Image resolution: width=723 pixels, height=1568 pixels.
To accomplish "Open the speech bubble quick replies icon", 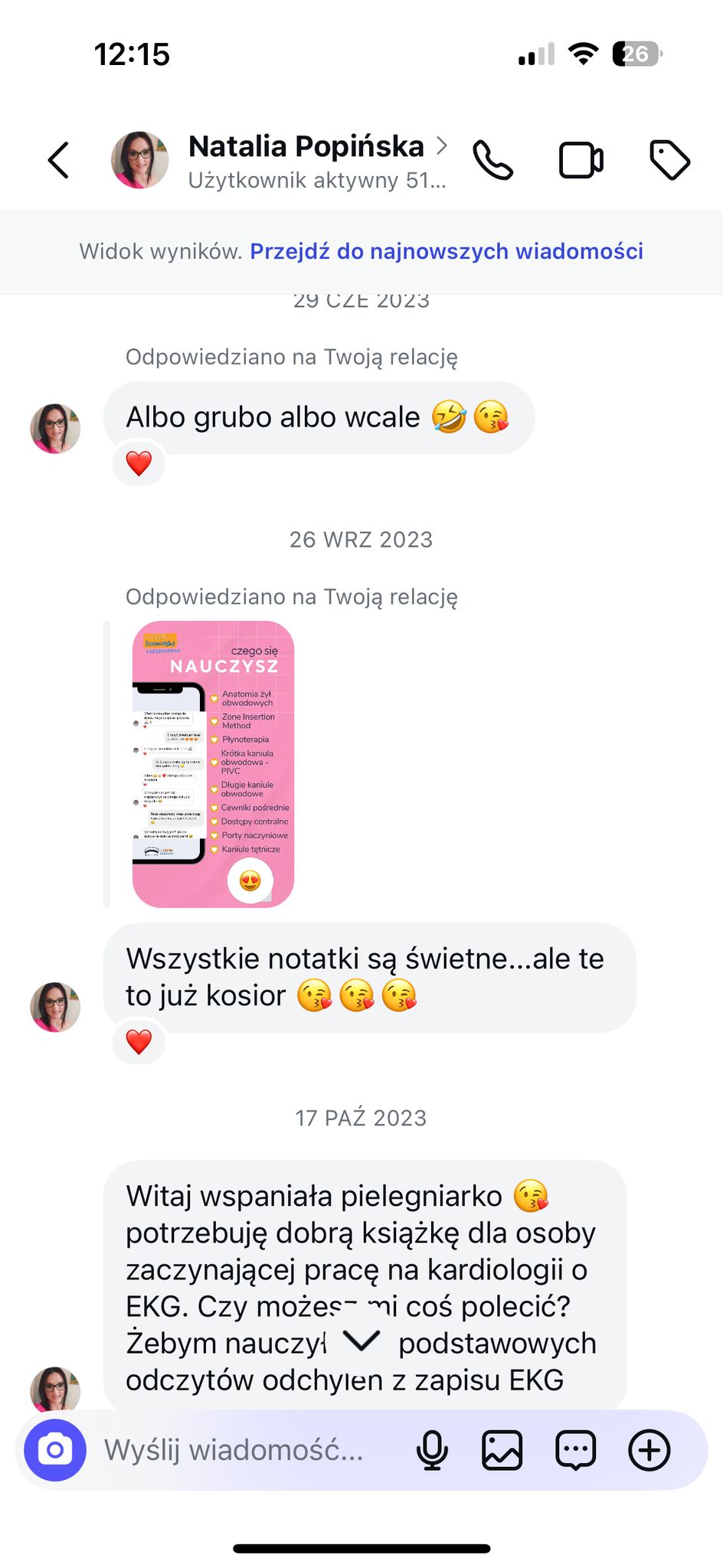I will 575,1450.
